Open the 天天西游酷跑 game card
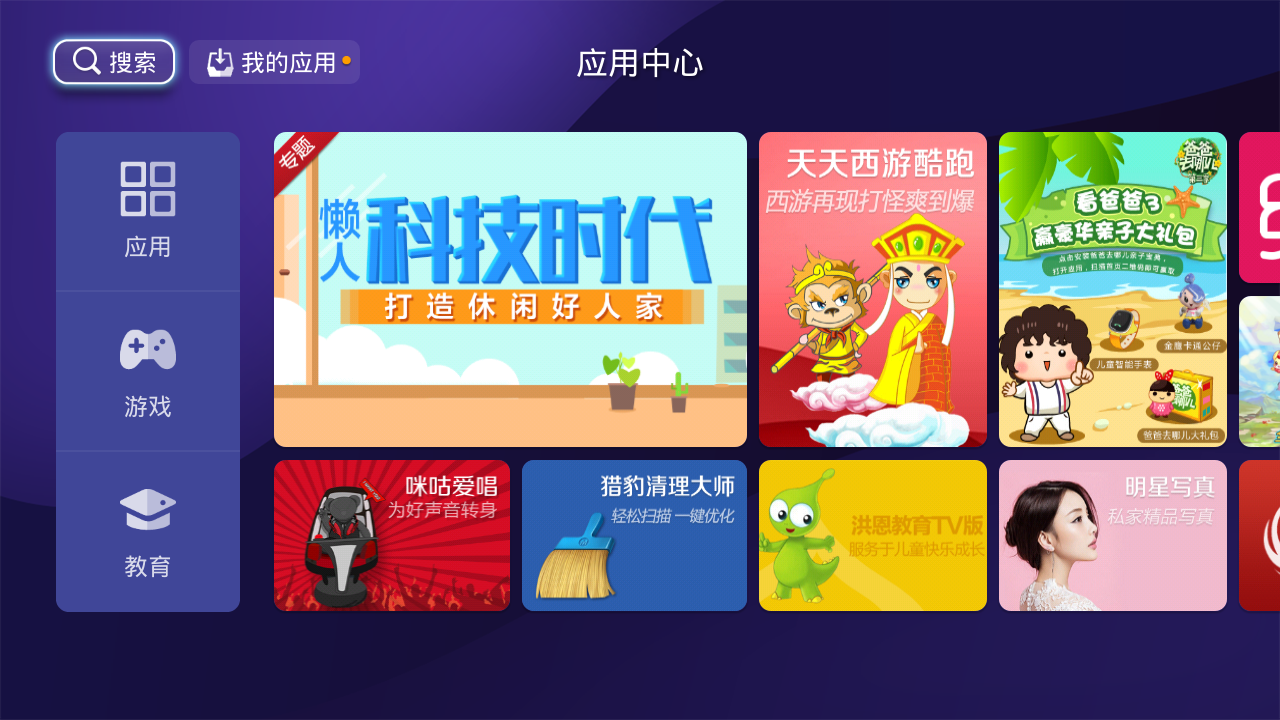 872,290
